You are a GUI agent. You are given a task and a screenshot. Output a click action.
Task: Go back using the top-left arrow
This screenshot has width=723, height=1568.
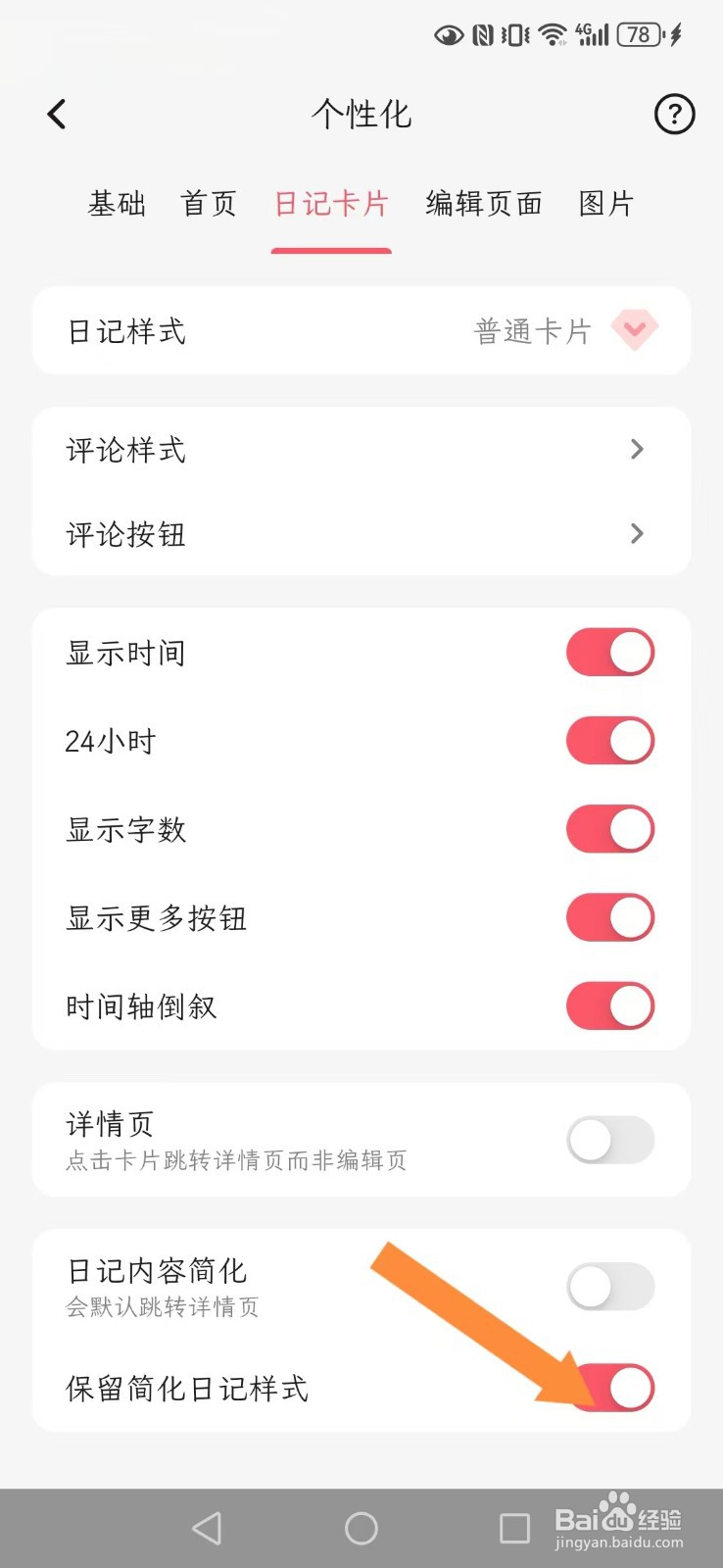pos(57,115)
